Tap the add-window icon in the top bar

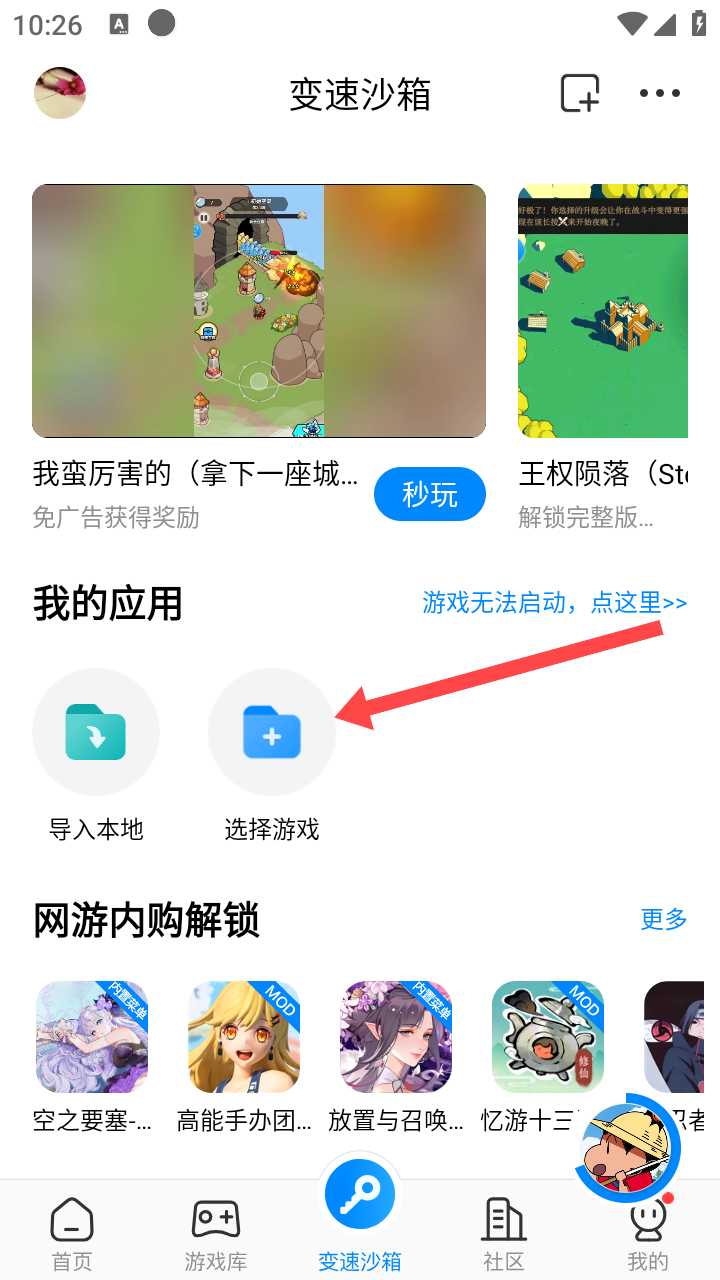point(579,93)
